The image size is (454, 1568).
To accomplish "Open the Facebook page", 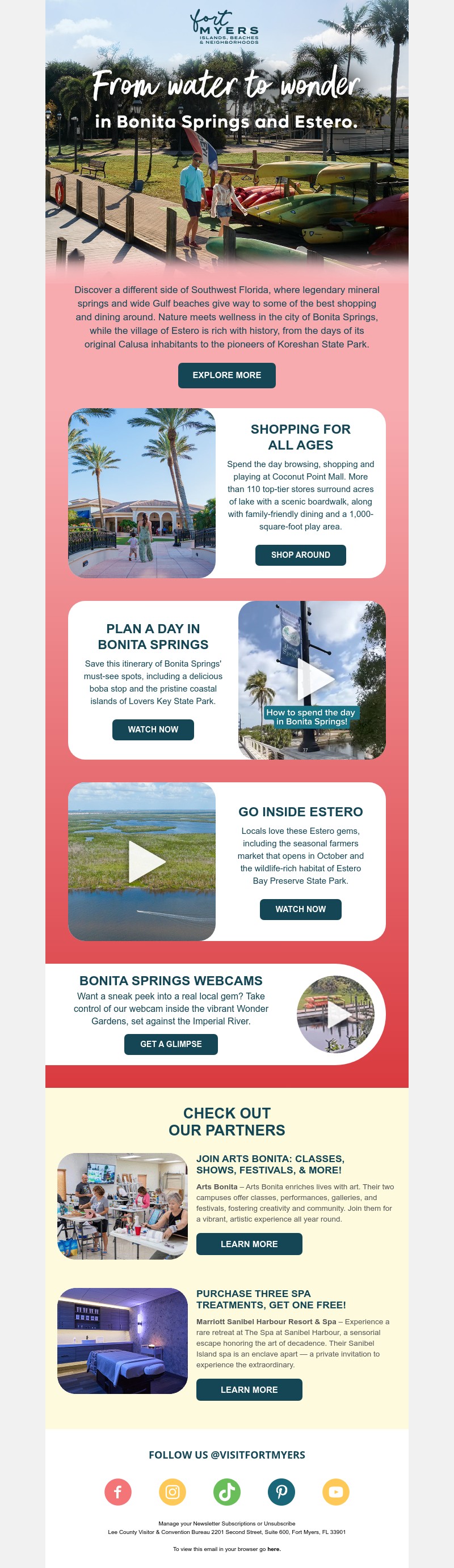I will click(118, 1492).
